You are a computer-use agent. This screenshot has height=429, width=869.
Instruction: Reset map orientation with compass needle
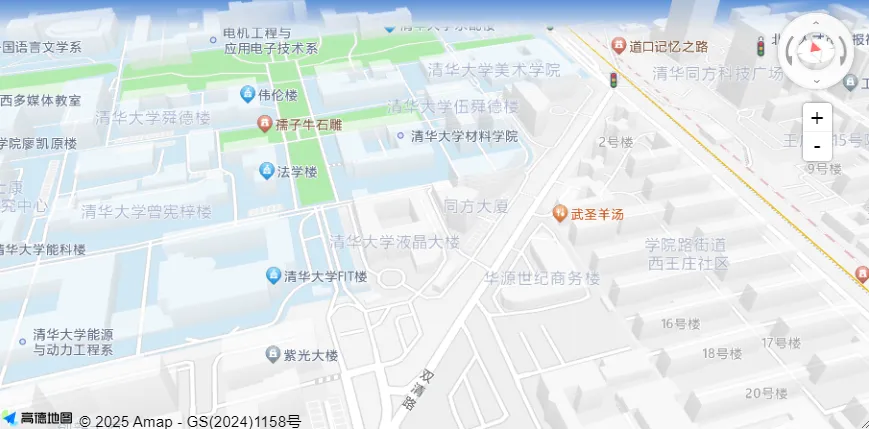coord(817,47)
